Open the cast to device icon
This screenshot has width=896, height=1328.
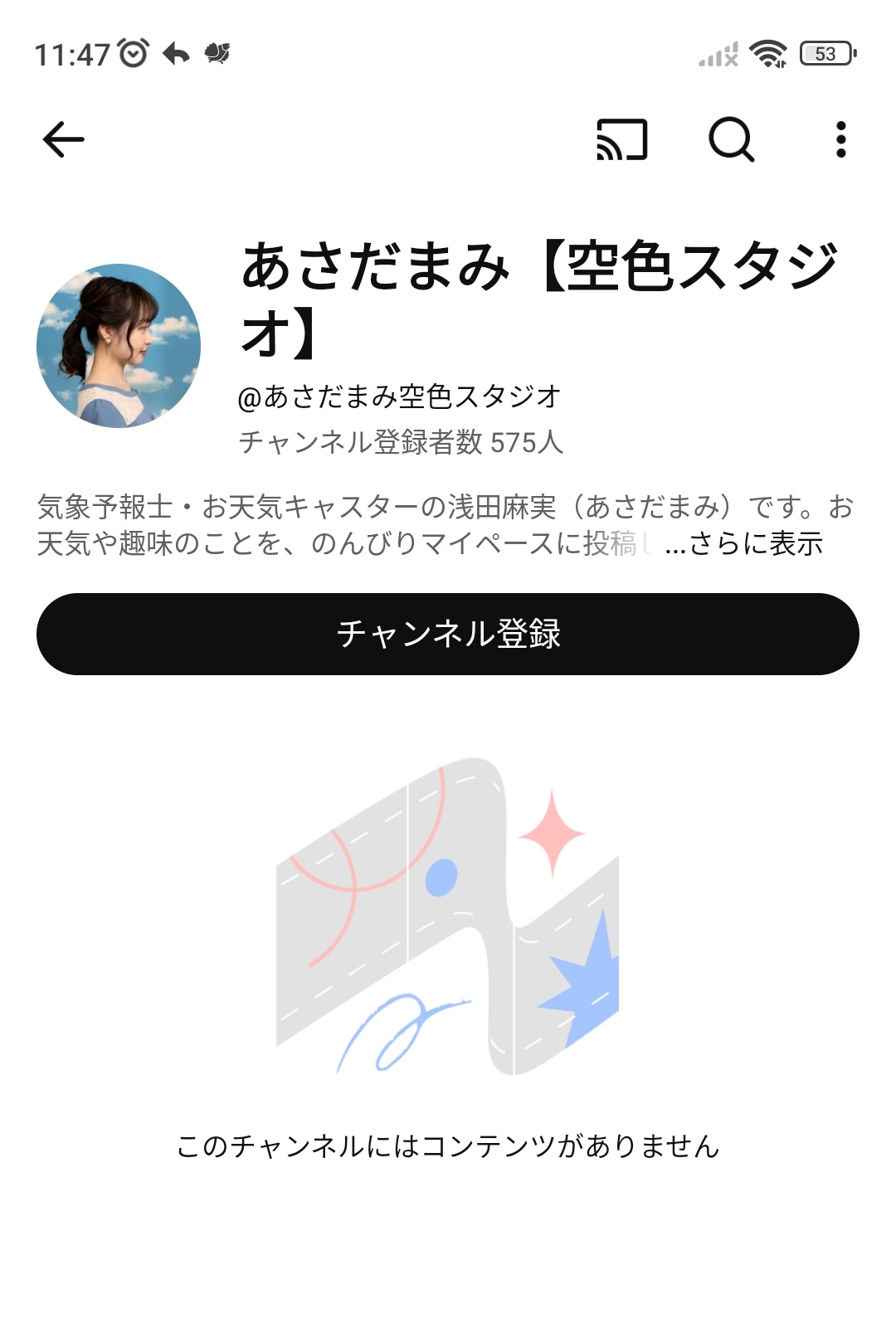[621, 139]
